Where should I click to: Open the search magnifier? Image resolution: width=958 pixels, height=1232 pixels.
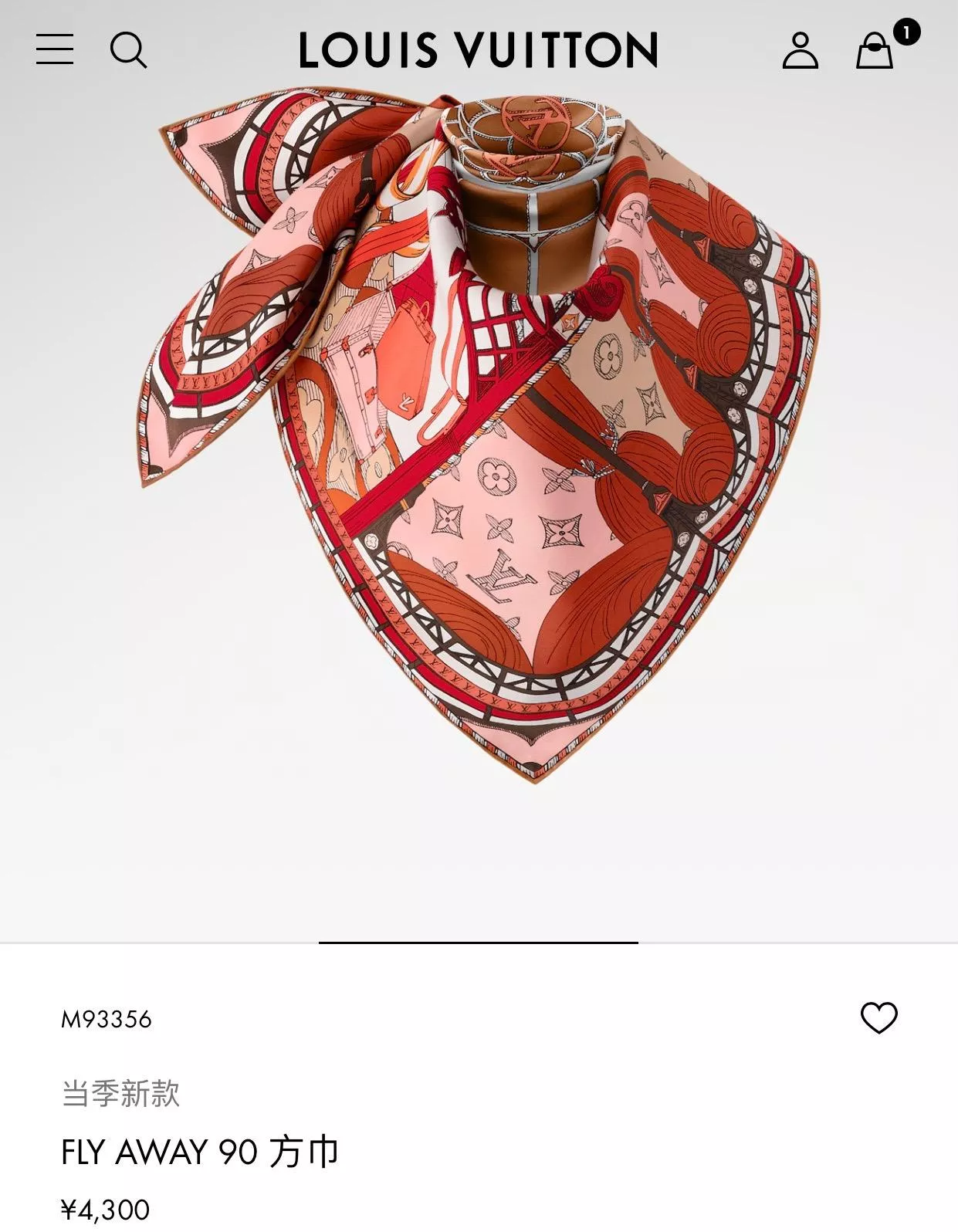tap(128, 50)
